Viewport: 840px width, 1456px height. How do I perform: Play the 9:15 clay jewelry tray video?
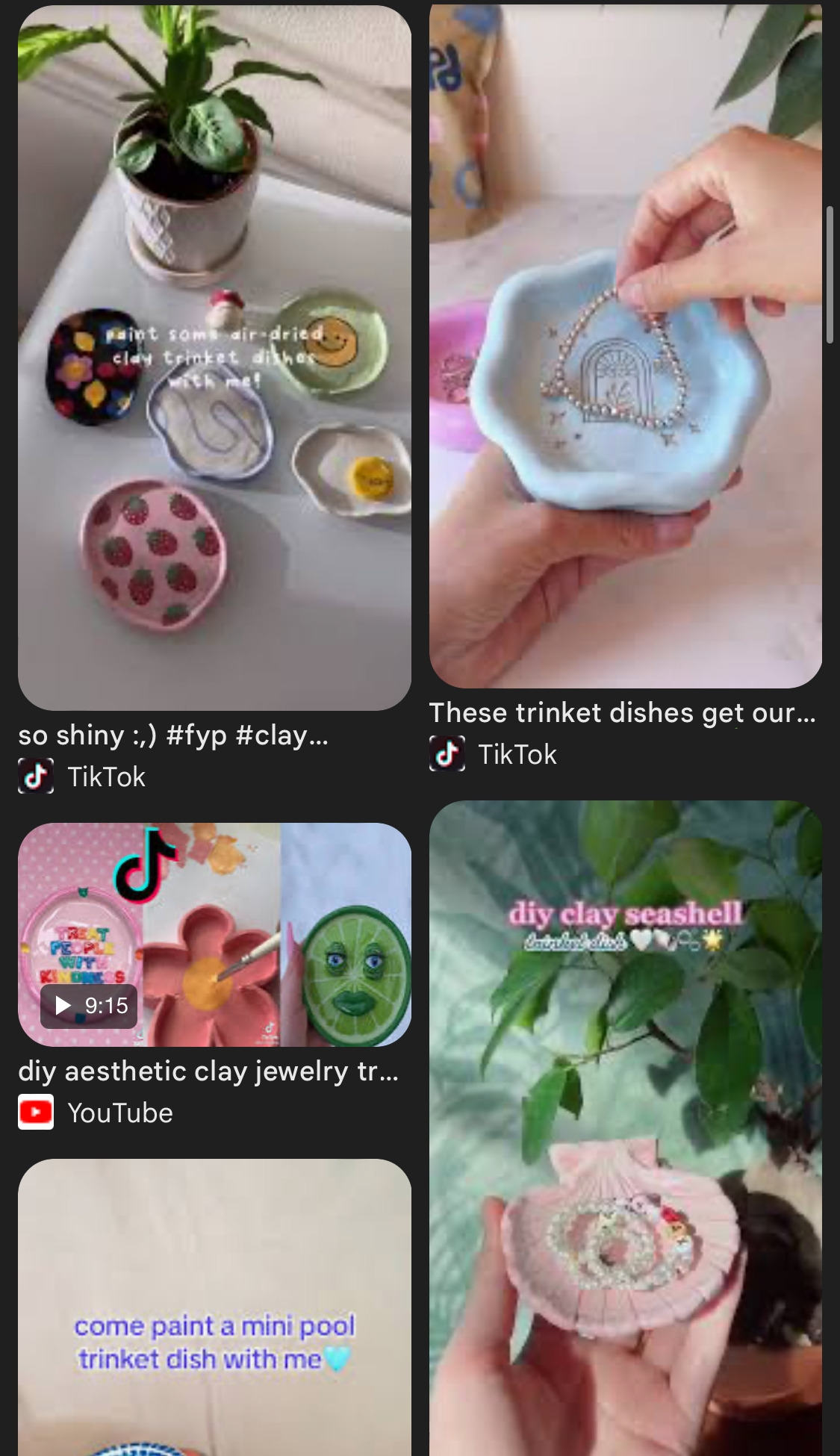click(214, 934)
